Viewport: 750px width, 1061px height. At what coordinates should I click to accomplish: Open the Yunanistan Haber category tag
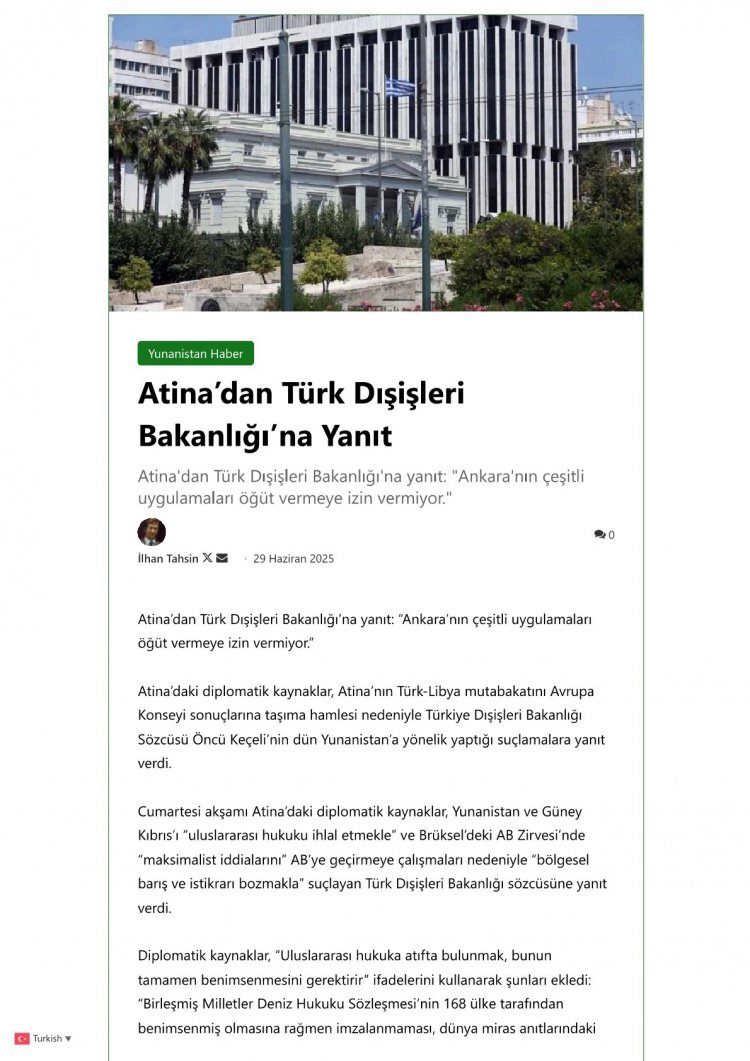pyautogui.click(x=196, y=353)
